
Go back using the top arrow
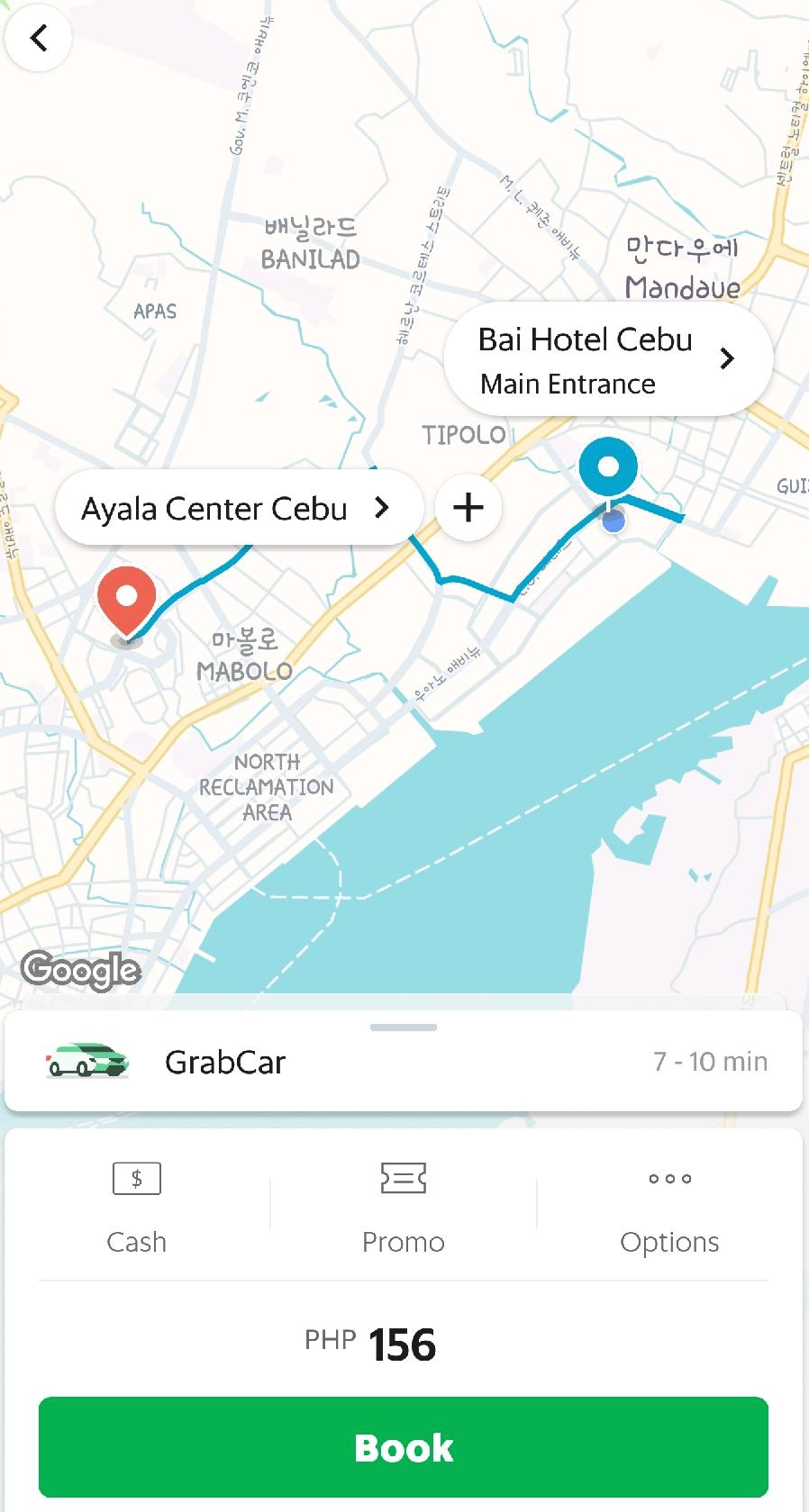tap(39, 38)
